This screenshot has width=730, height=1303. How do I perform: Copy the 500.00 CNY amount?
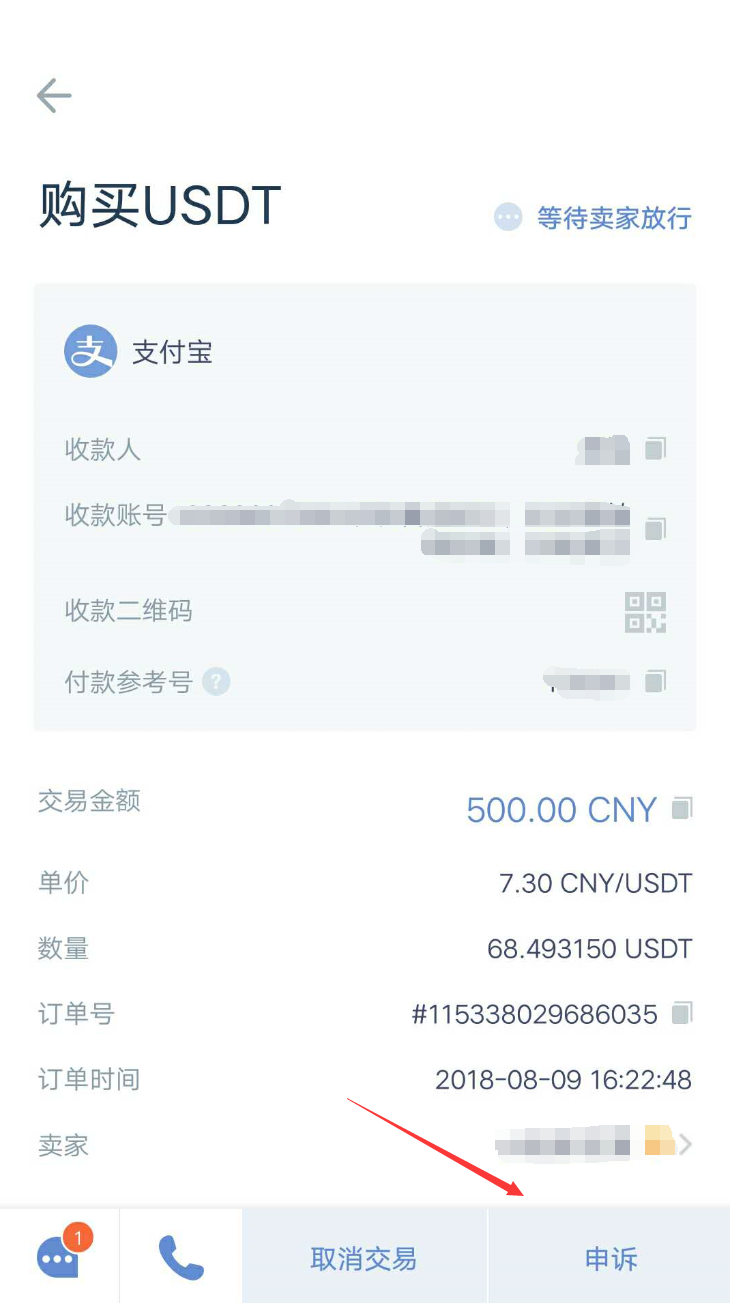pos(681,808)
